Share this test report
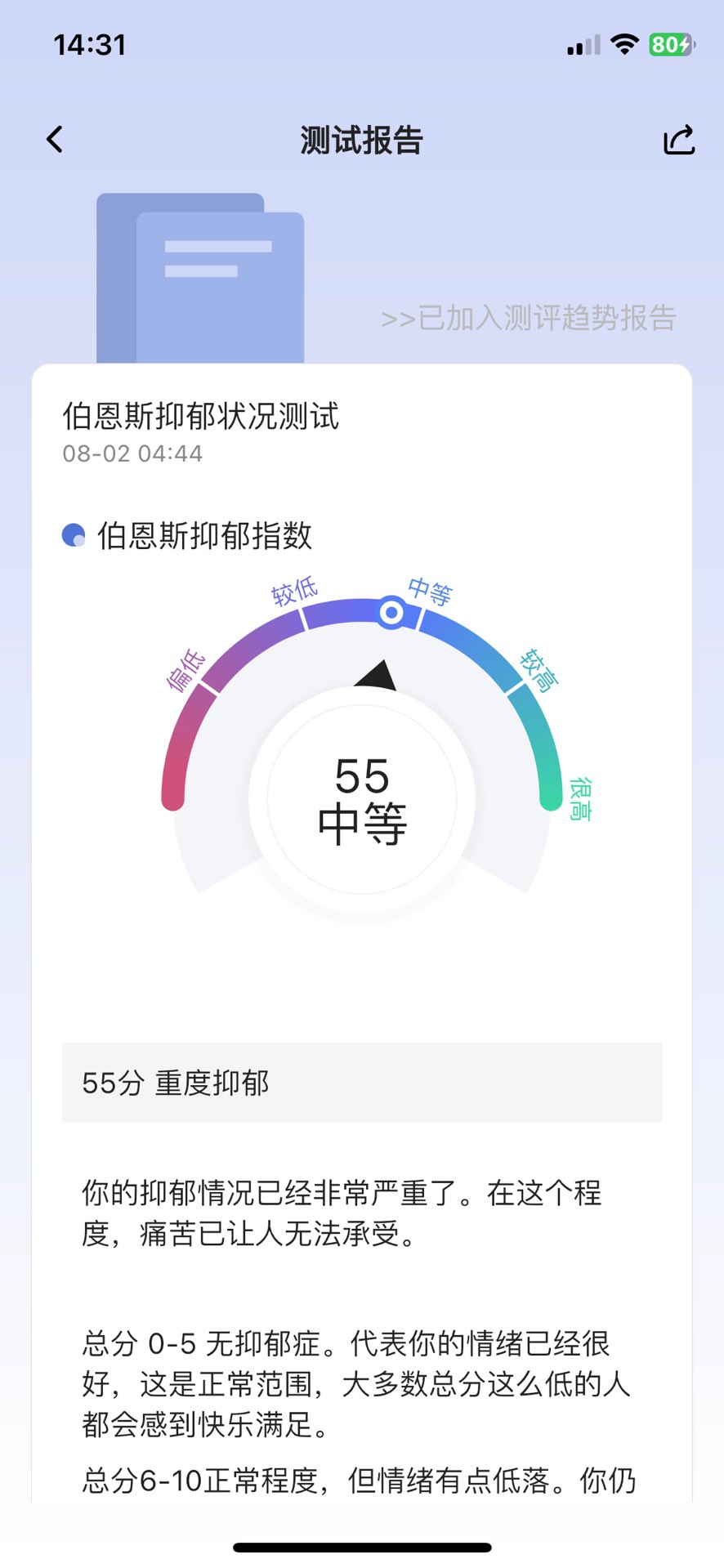724x1568 pixels. pyautogui.click(x=678, y=140)
